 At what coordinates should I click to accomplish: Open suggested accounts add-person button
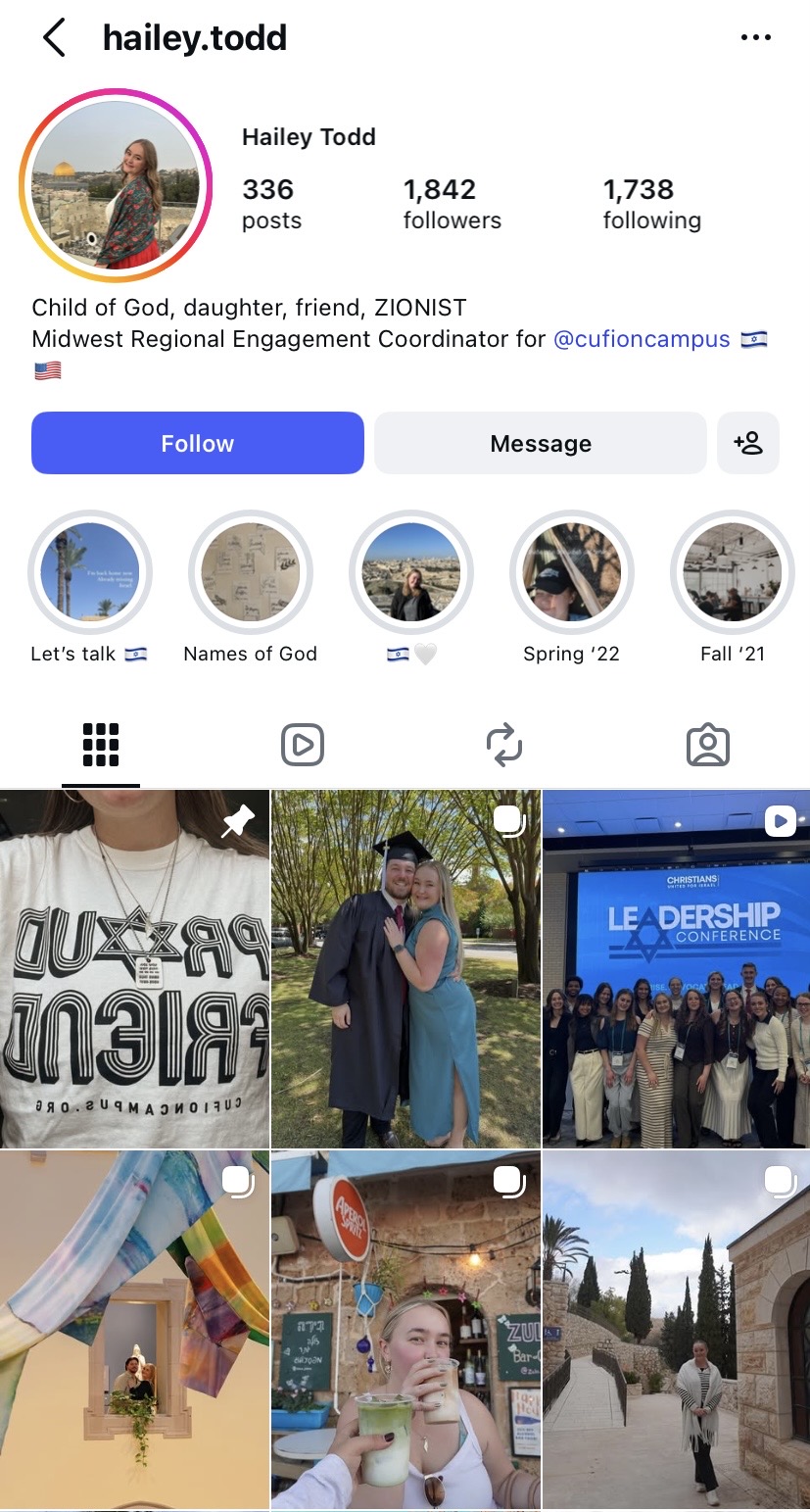(x=748, y=443)
